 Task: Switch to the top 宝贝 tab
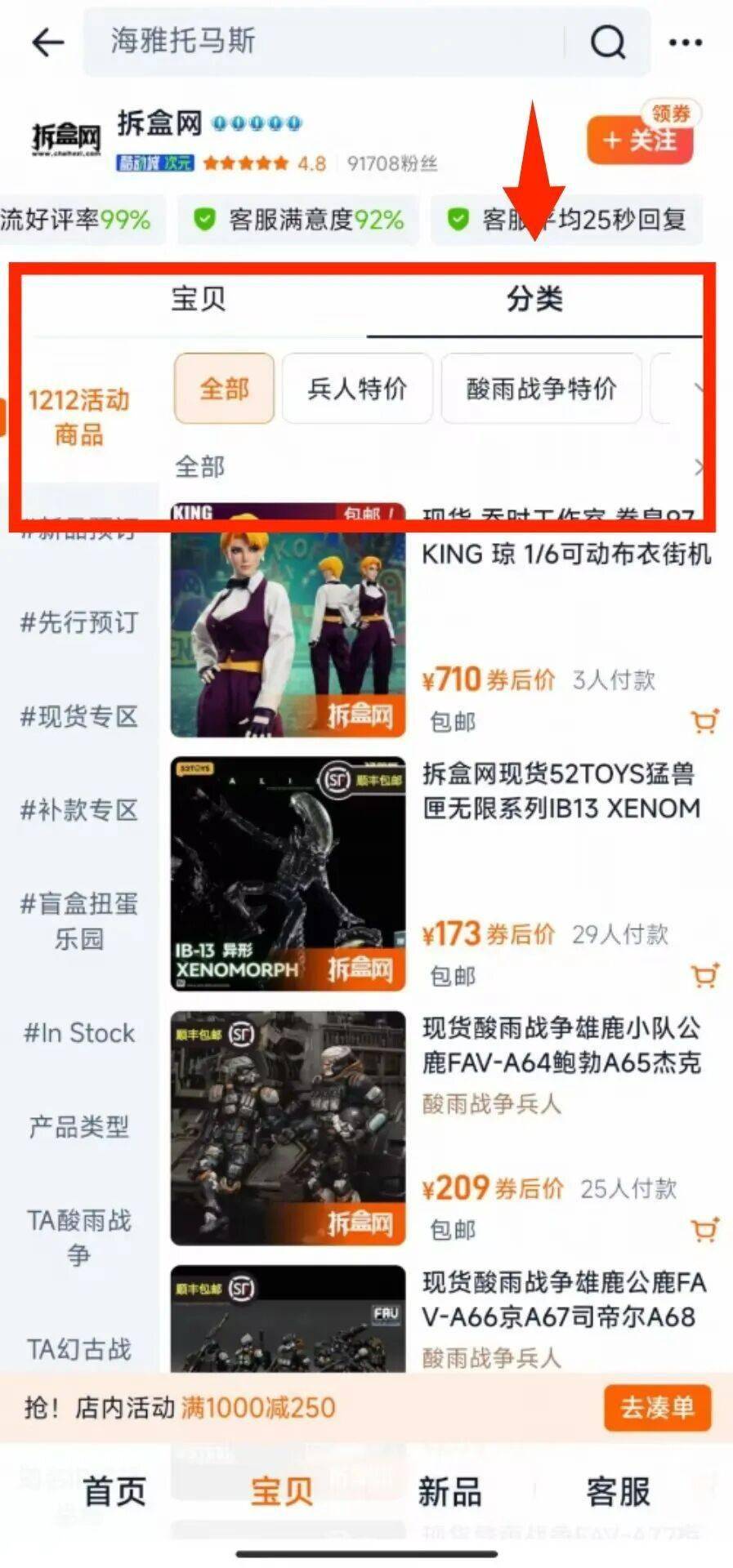(x=199, y=299)
